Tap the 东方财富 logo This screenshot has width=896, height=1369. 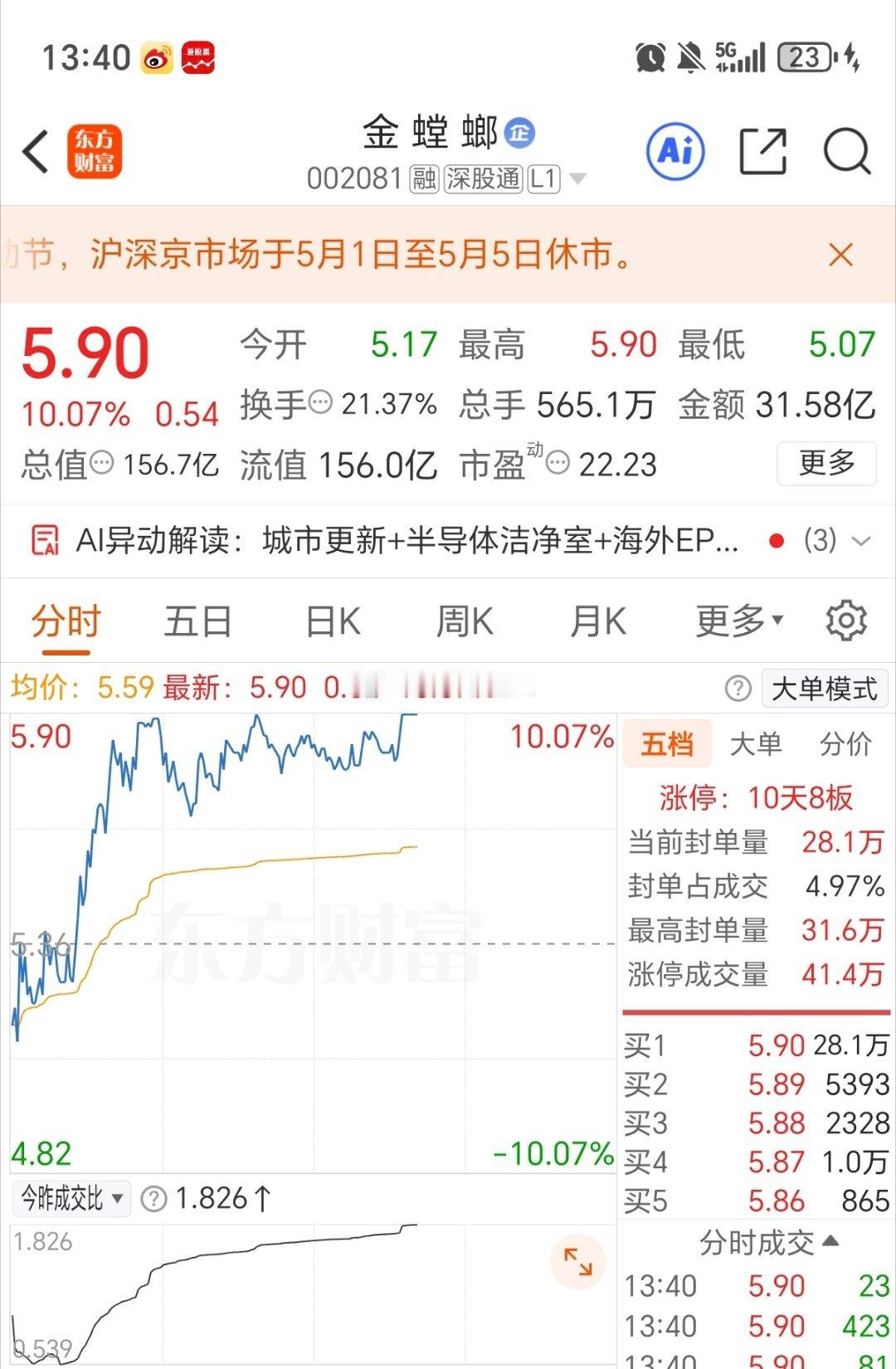(x=94, y=153)
